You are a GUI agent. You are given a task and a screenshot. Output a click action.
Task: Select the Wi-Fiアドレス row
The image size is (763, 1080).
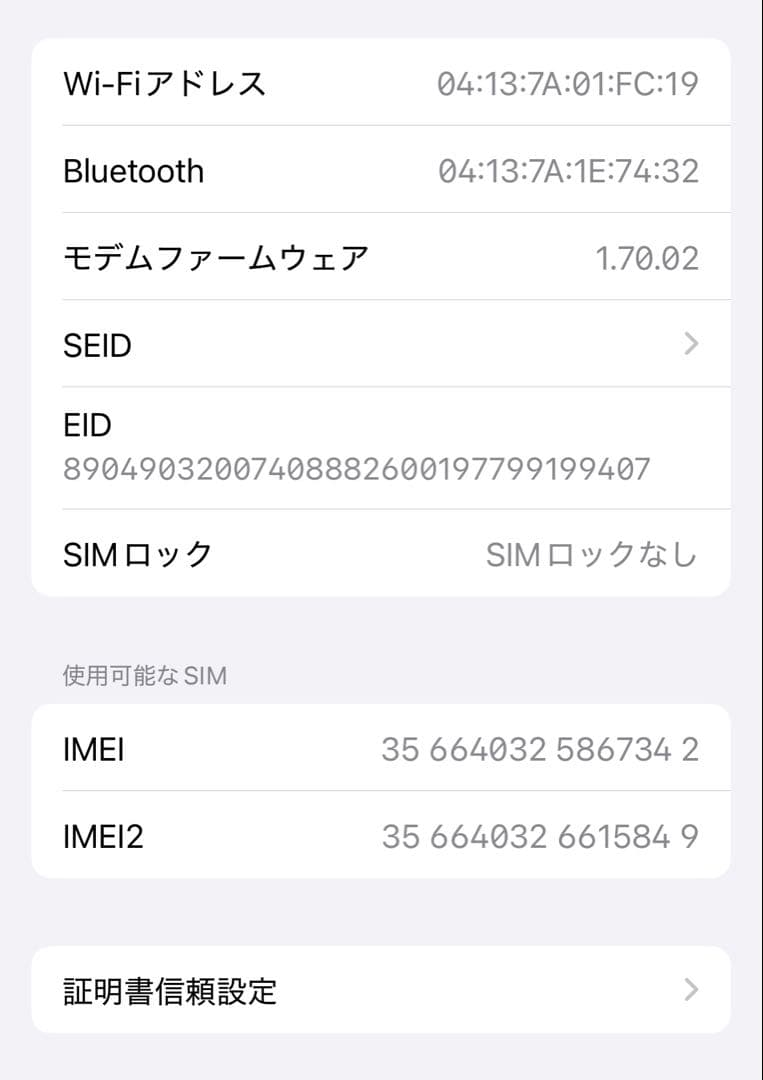click(380, 84)
